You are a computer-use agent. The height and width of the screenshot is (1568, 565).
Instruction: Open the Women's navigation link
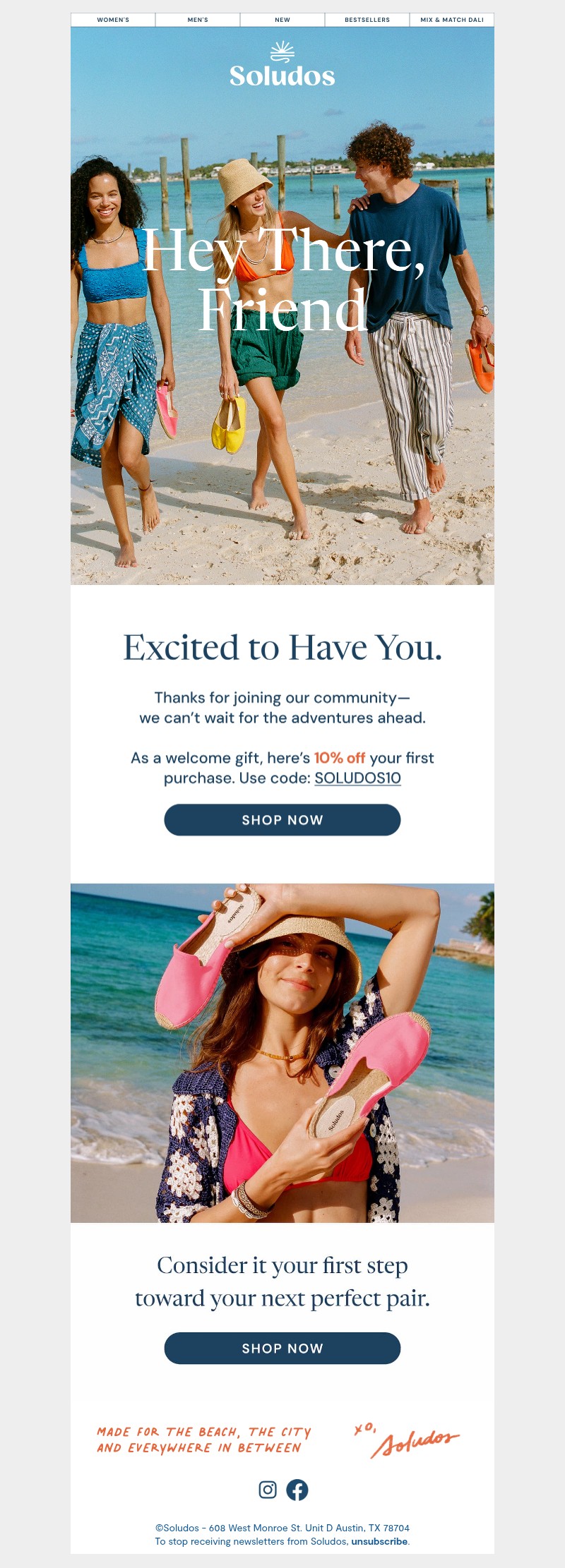(113, 20)
